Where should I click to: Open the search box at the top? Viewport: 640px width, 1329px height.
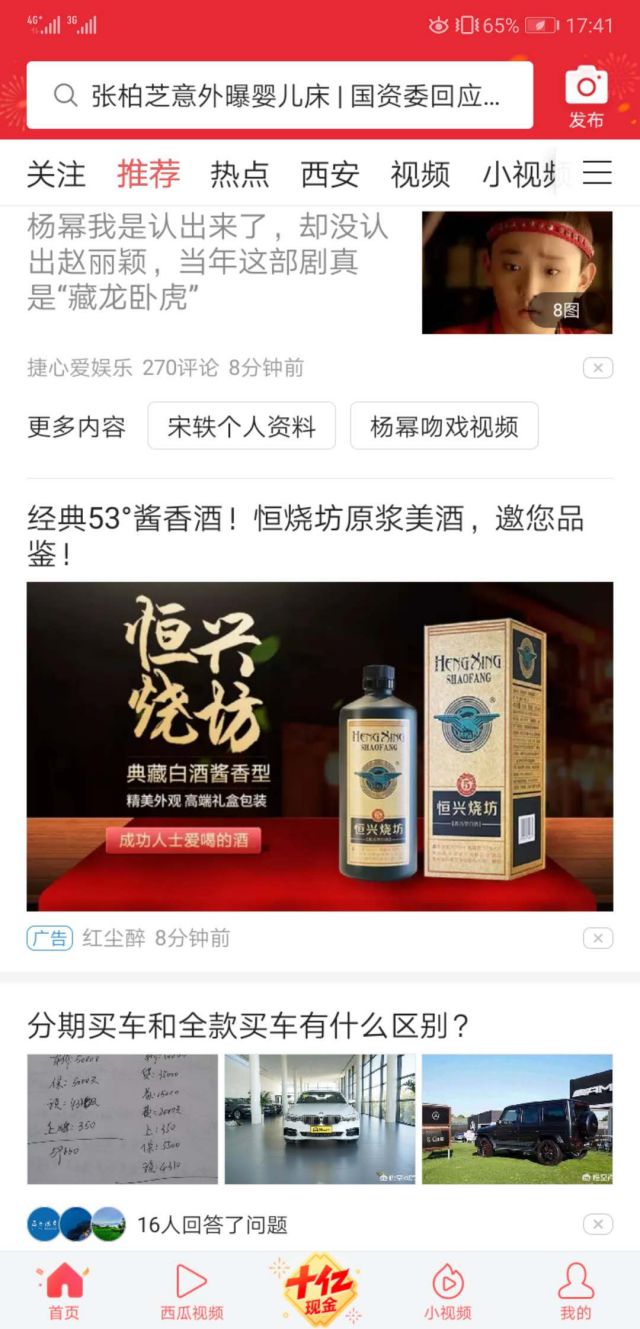[x=279, y=95]
